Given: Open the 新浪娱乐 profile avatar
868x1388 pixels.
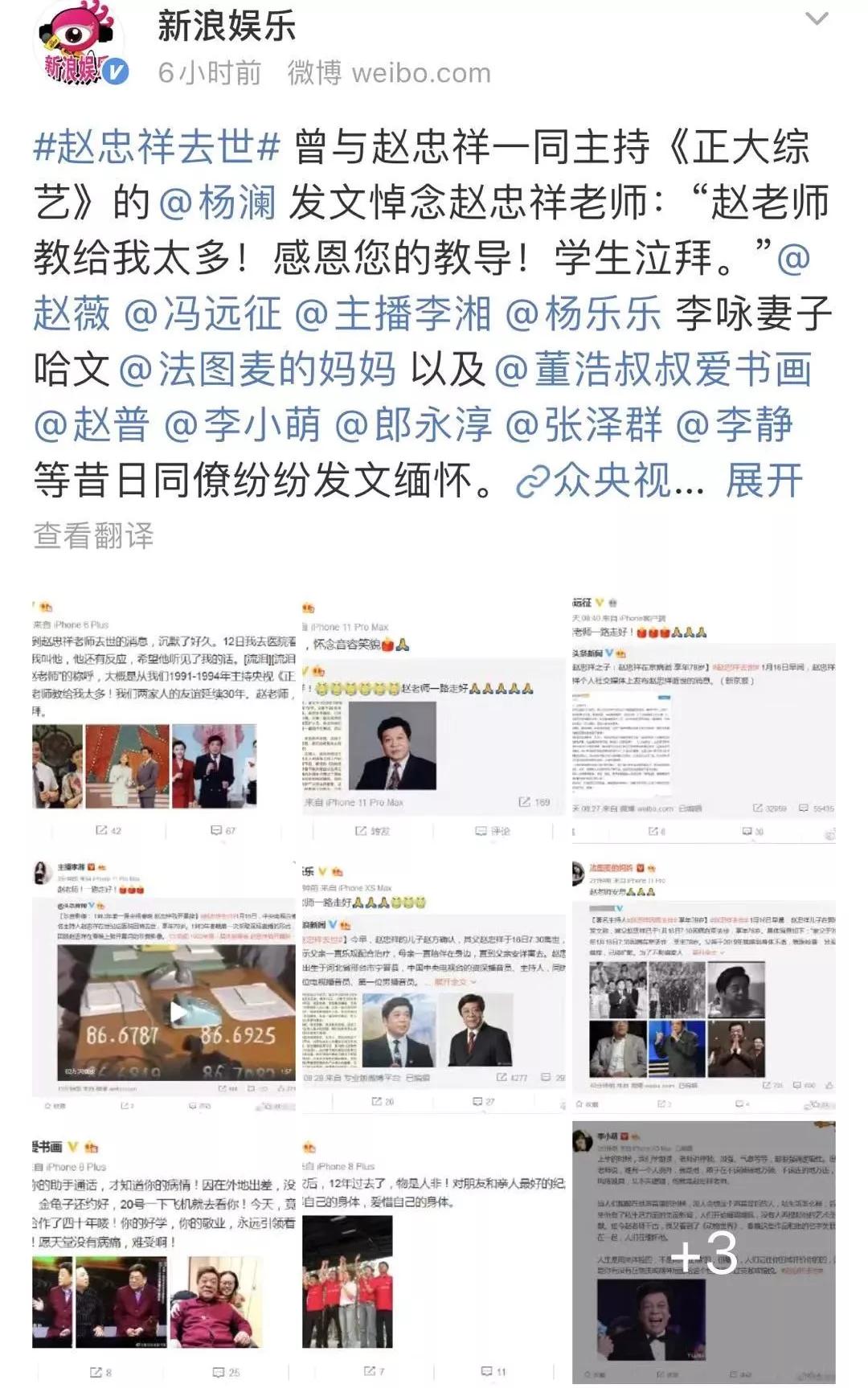Looking at the screenshot, I should [x=76, y=44].
